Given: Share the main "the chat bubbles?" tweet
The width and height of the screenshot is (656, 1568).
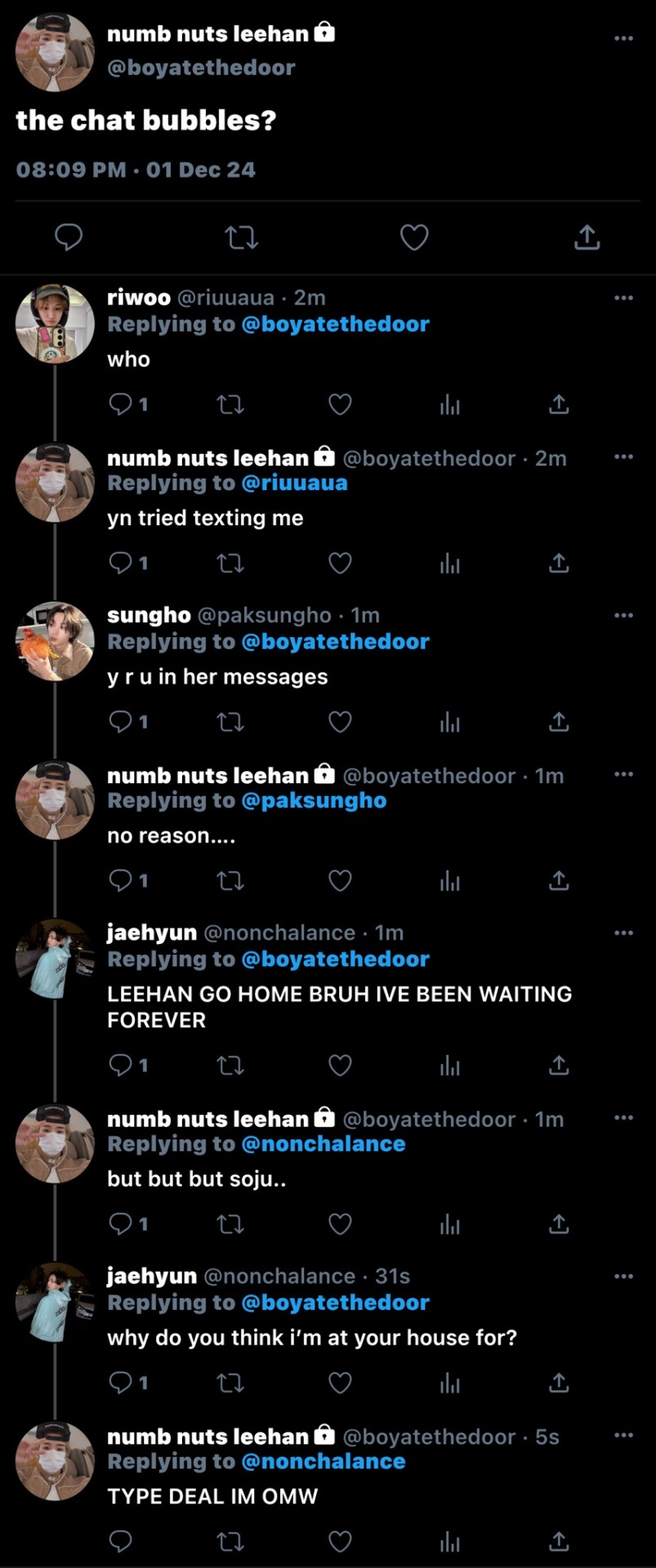Looking at the screenshot, I should click(587, 238).
